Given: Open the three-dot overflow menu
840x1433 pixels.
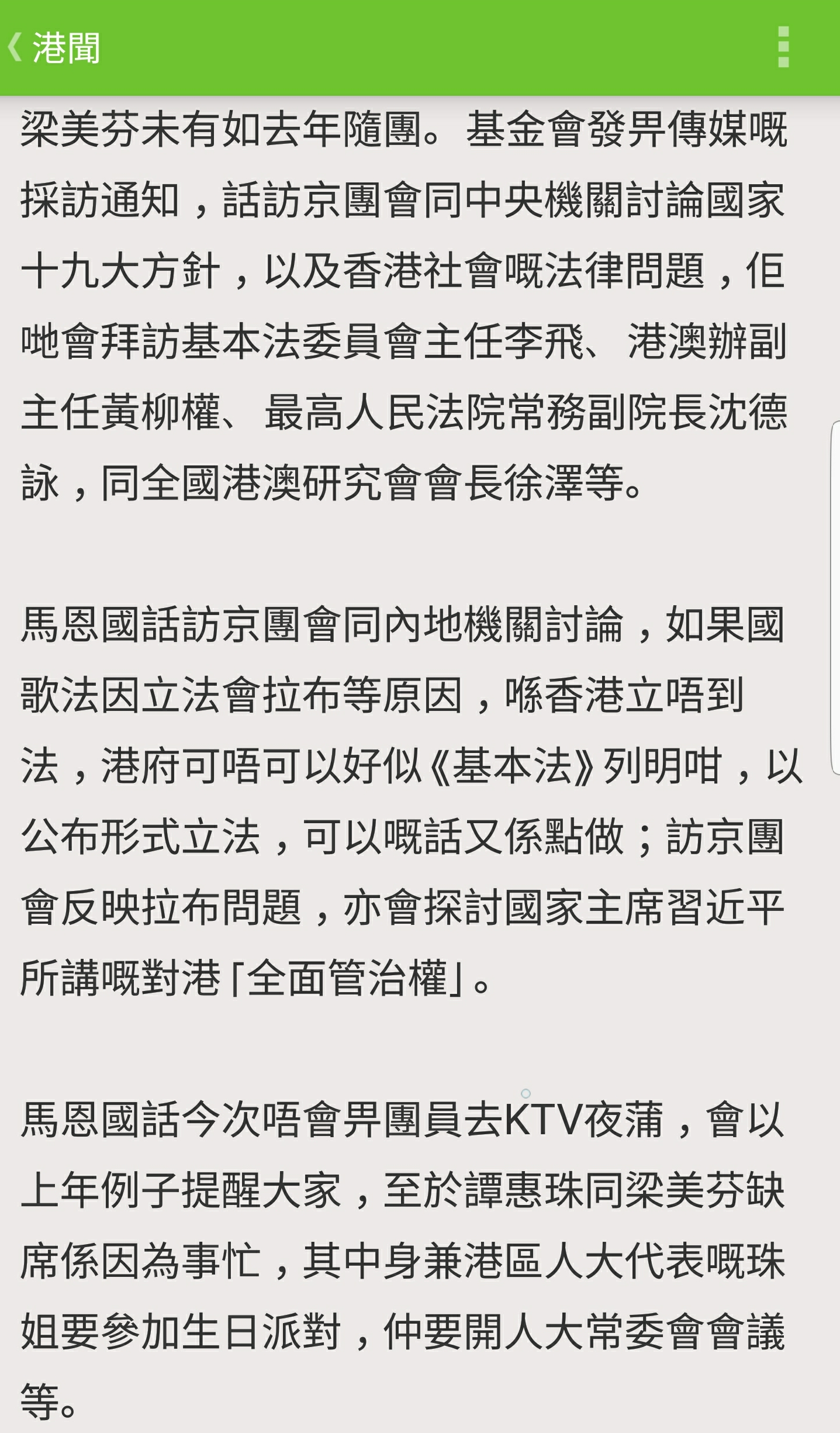Looking at the screenshot, I should (783, 47).
